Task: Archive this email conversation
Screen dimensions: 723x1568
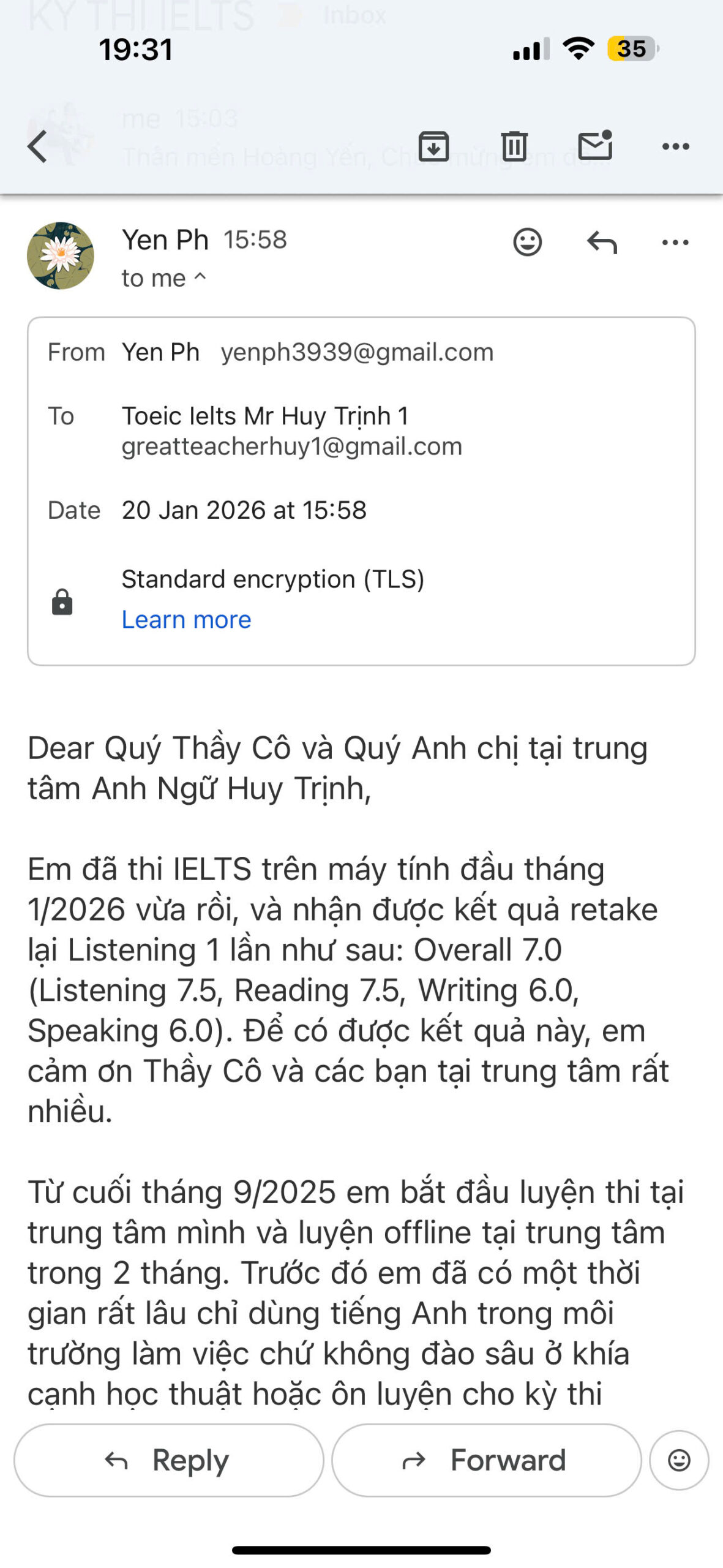Action: tap(433, 146)
